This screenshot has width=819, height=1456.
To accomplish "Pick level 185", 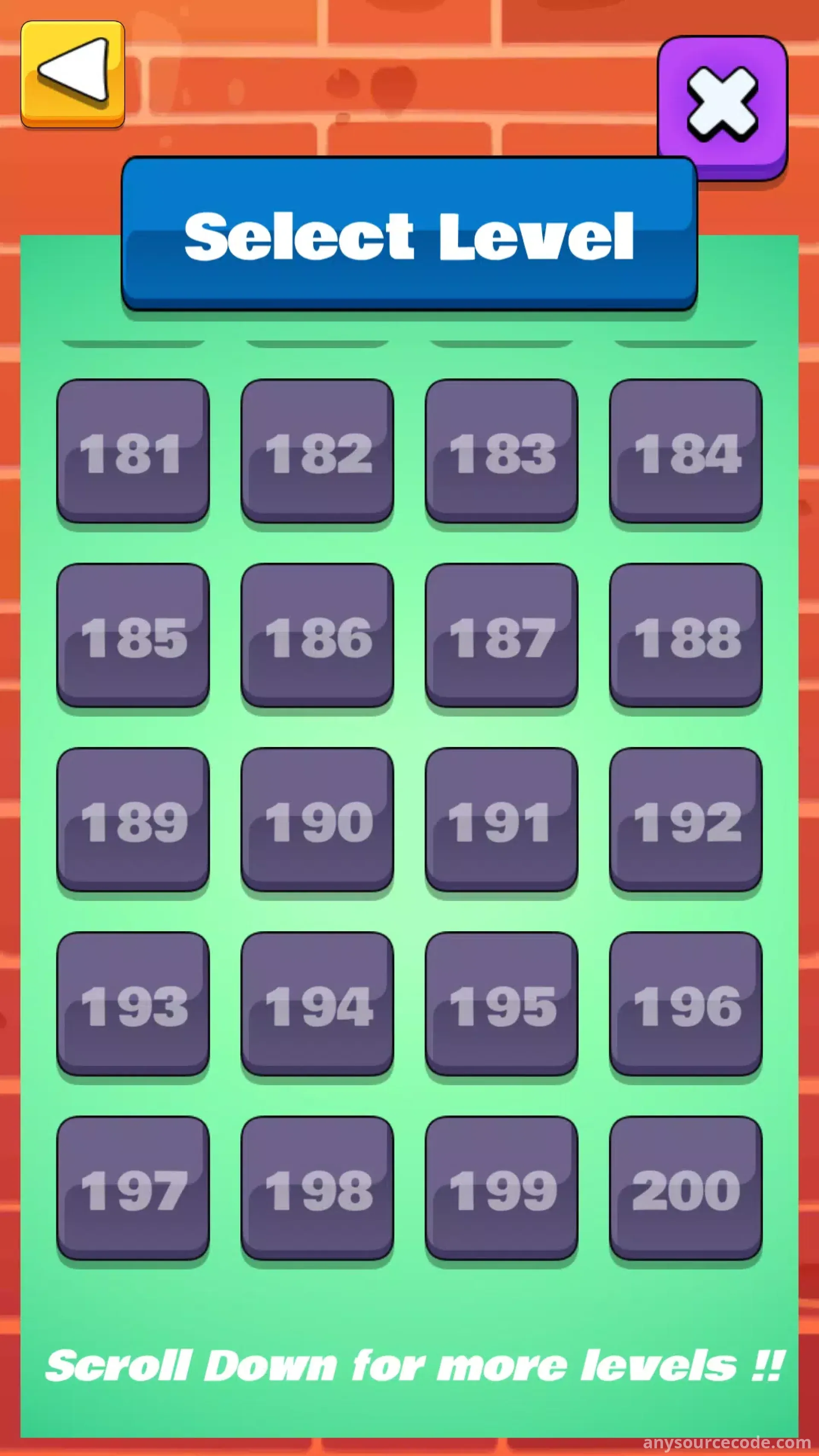I will pyautogui.click(x=133, y=635).
